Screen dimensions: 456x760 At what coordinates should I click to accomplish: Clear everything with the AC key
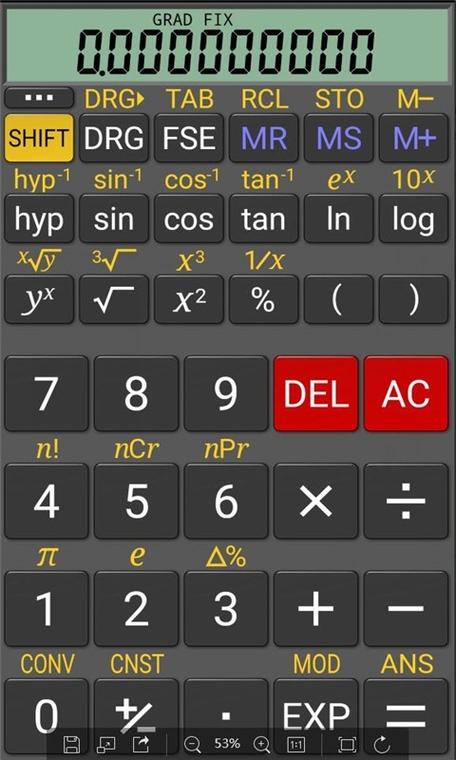point(406,394)
